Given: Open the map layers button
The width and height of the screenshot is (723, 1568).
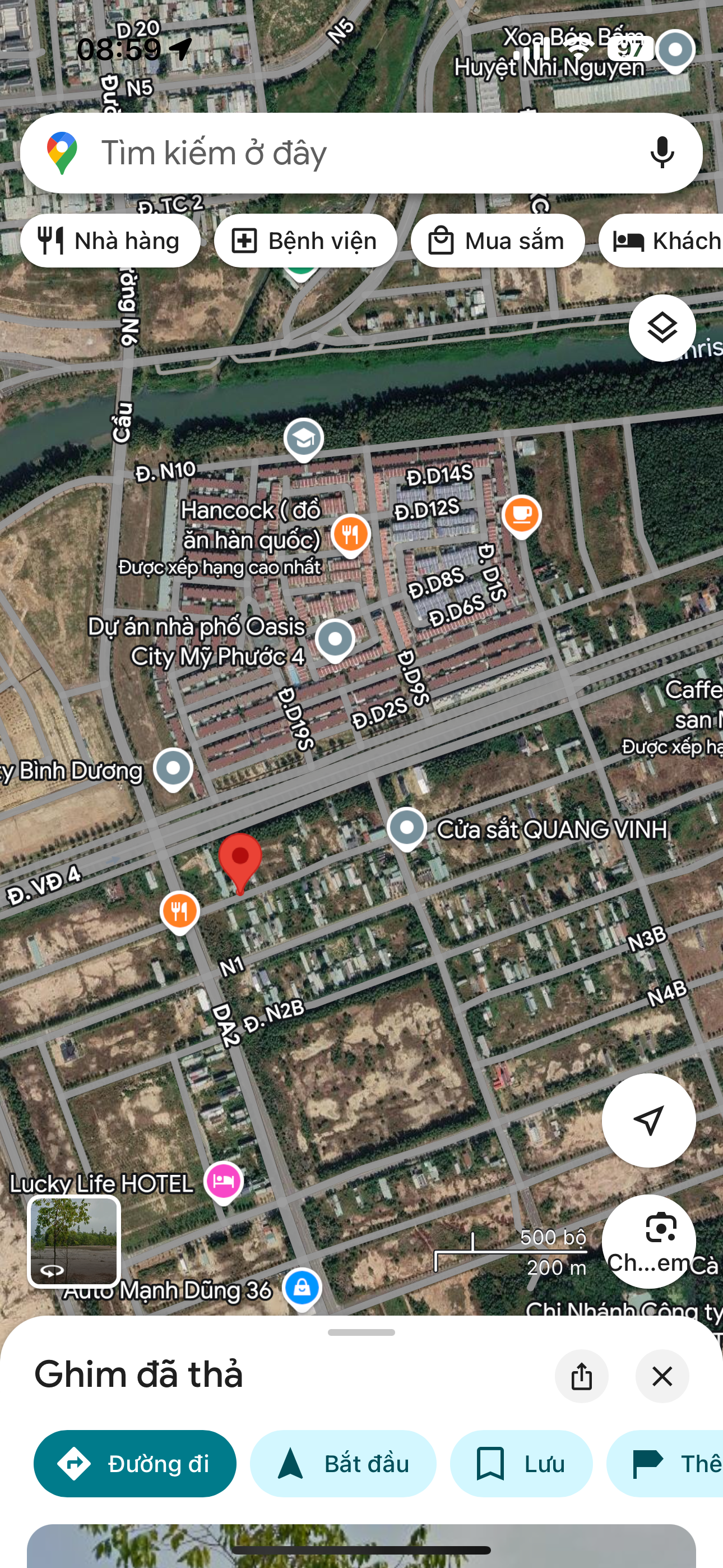Looking at the screenshot, I should pyautogui.click(x=662, y=328).
